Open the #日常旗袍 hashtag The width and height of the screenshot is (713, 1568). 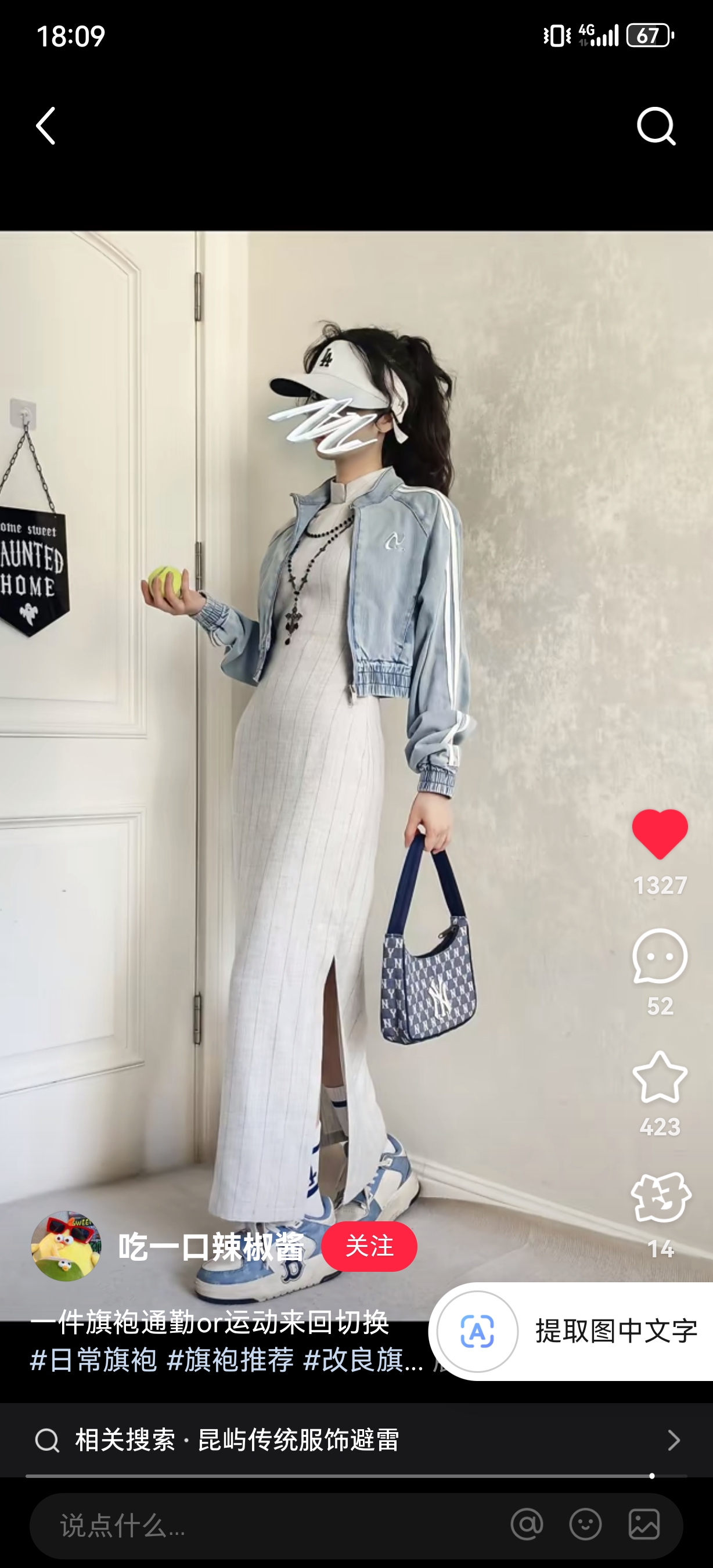(93, 1360)
